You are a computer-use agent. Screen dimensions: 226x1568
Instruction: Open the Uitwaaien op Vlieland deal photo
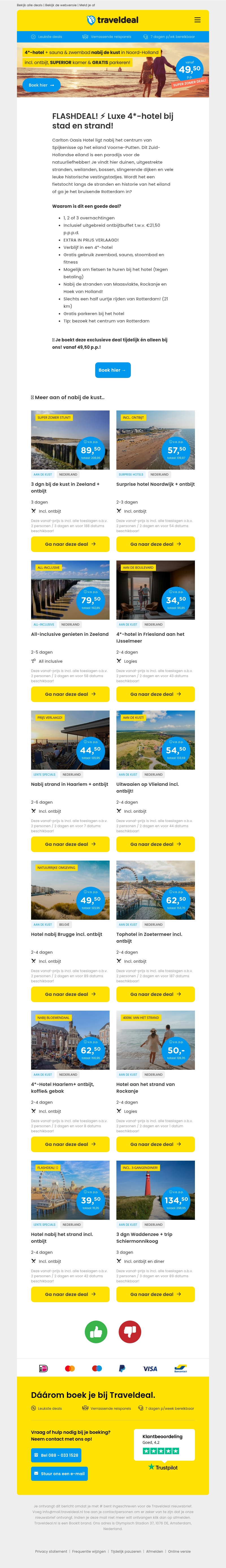pos(156,740)
